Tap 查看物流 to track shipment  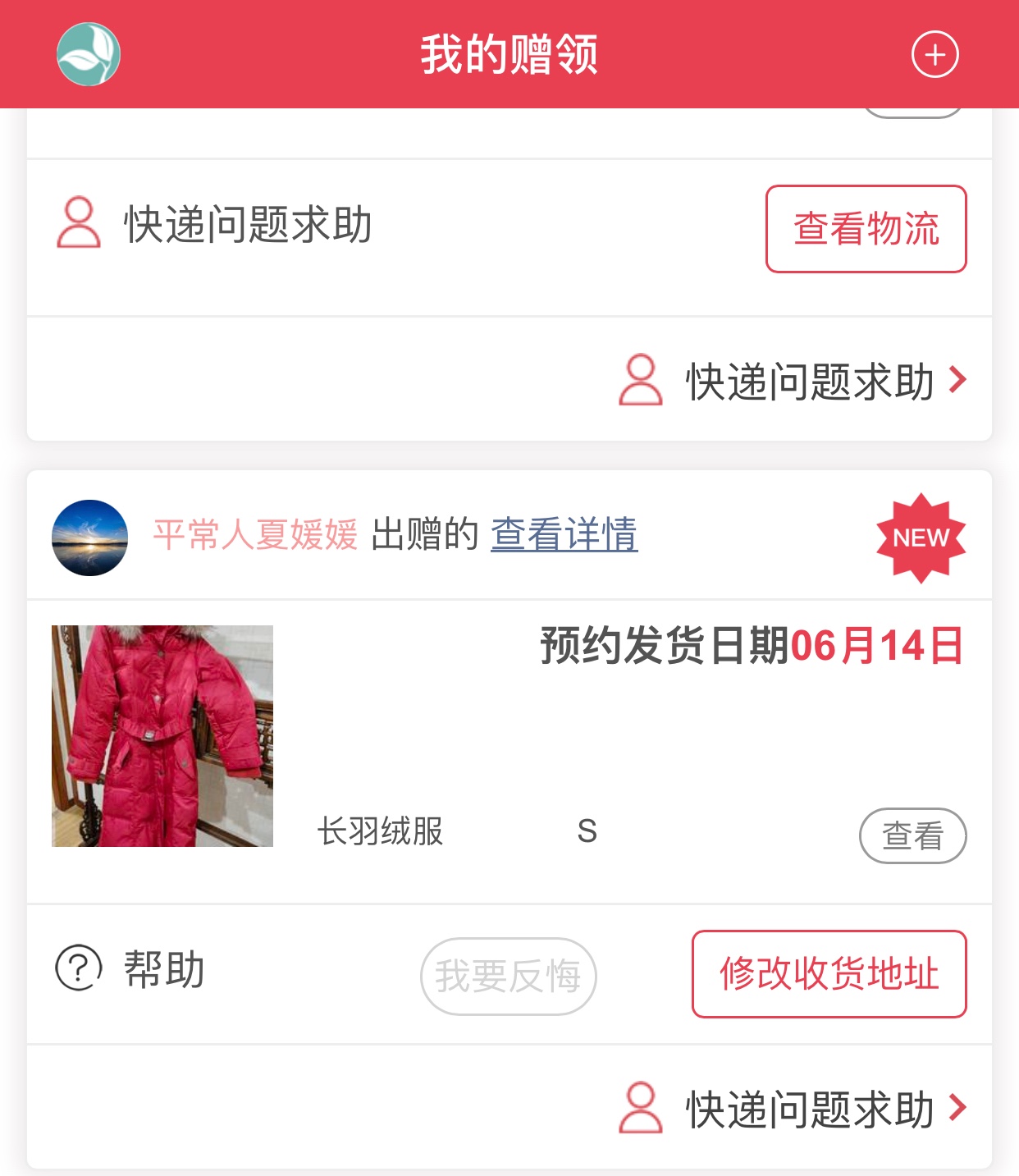pyautogui.click(x=866, y=229)
